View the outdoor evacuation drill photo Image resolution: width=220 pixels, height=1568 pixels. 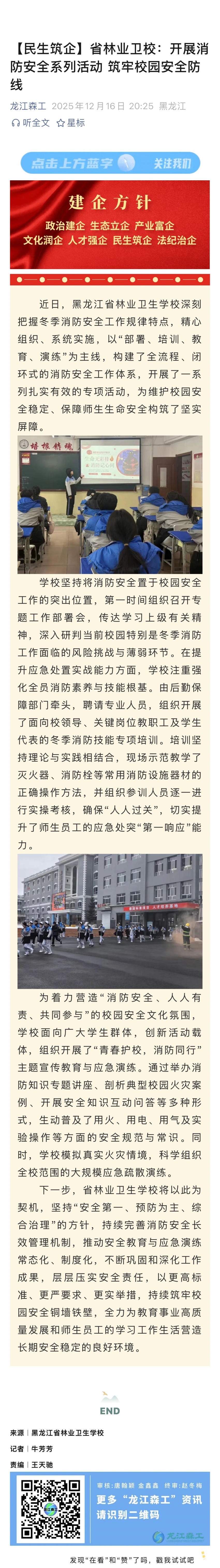[110, 921]
